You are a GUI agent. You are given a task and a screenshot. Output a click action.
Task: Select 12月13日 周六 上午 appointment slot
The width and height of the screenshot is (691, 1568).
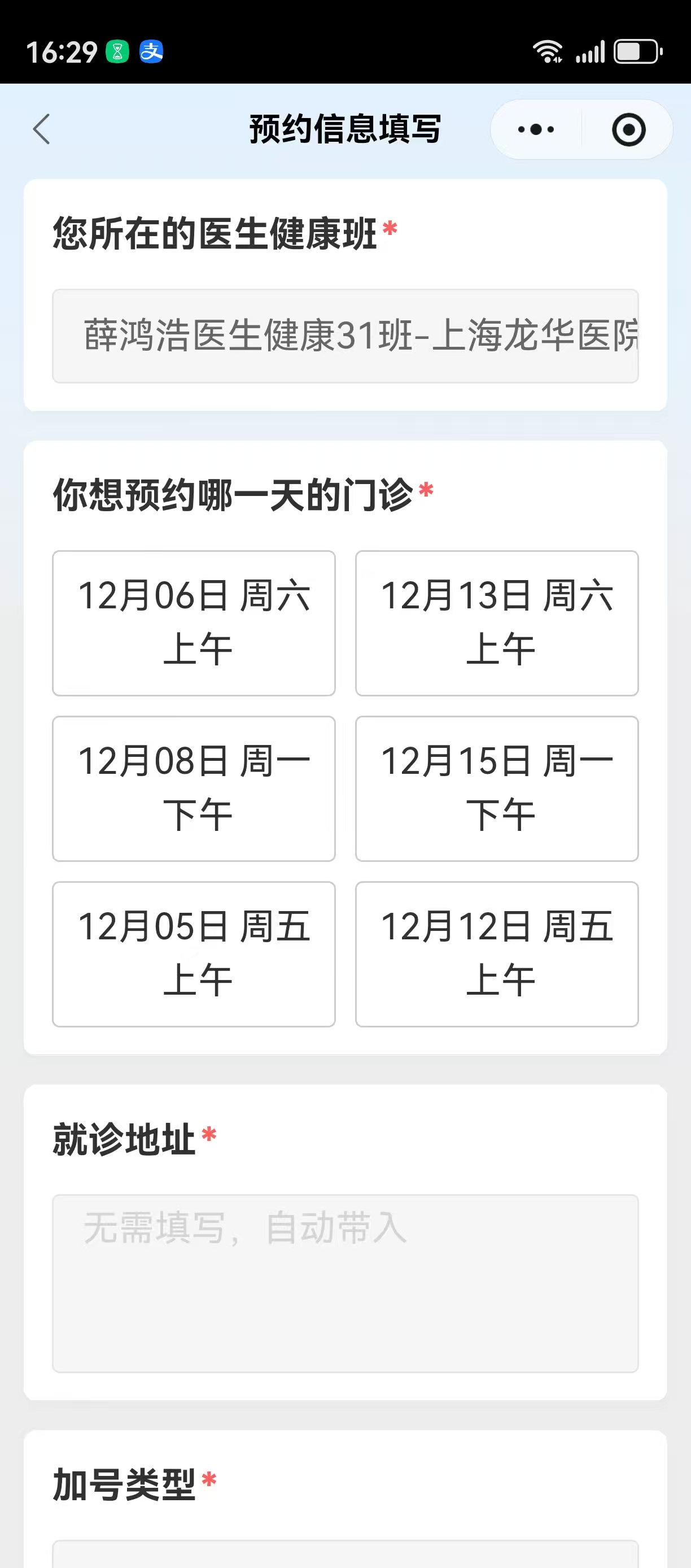(496, 622)
